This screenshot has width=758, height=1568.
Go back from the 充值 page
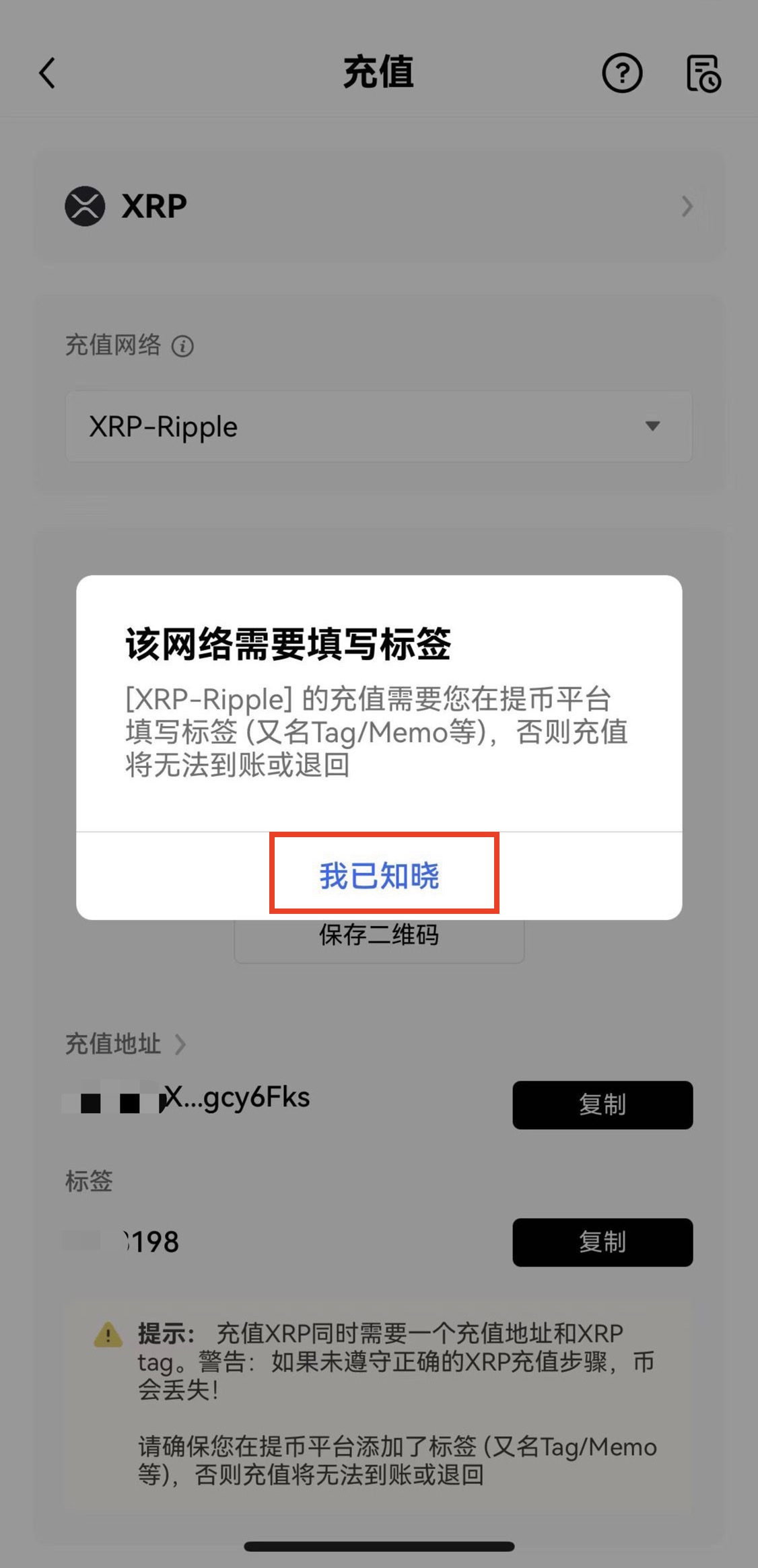47,73
